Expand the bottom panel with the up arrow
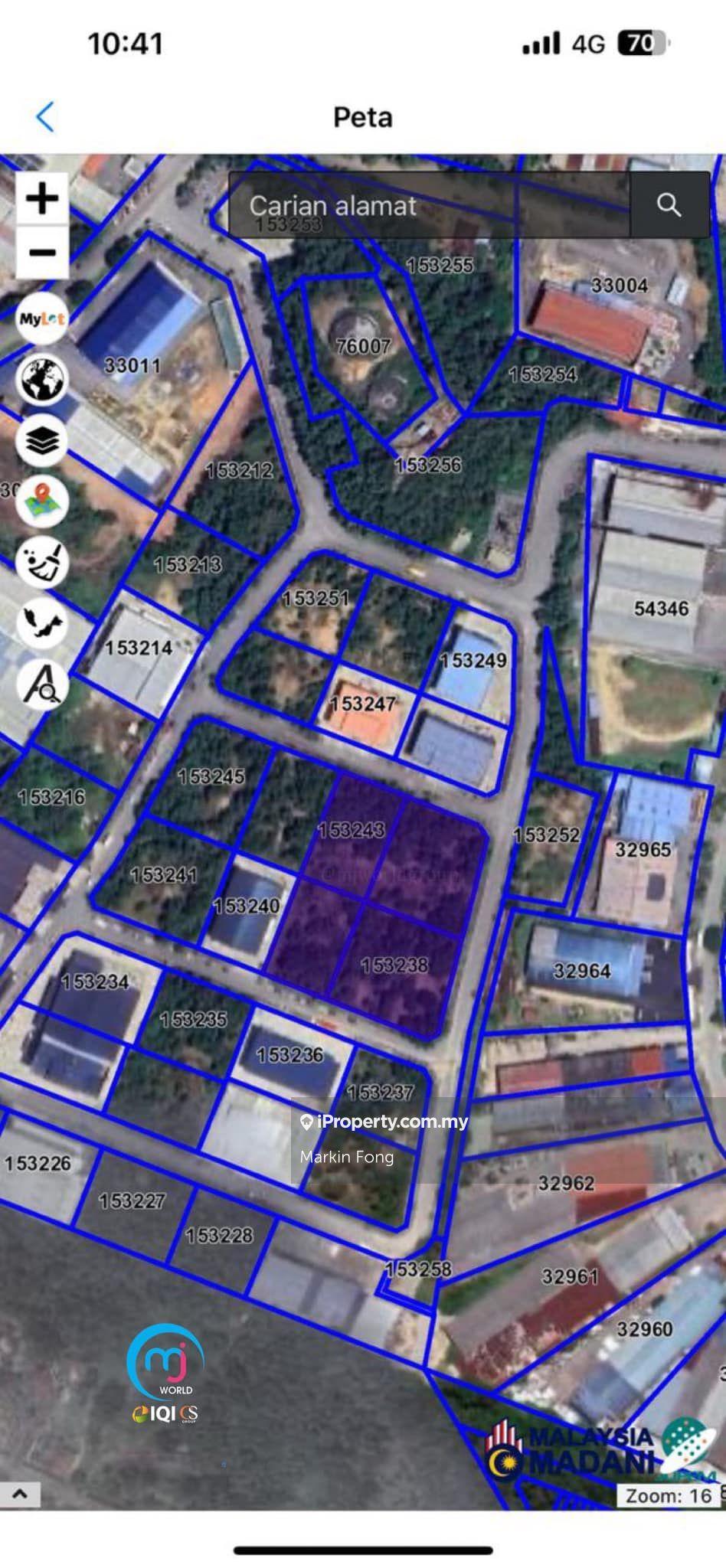726x1568 pixels. pos(20,1494)
